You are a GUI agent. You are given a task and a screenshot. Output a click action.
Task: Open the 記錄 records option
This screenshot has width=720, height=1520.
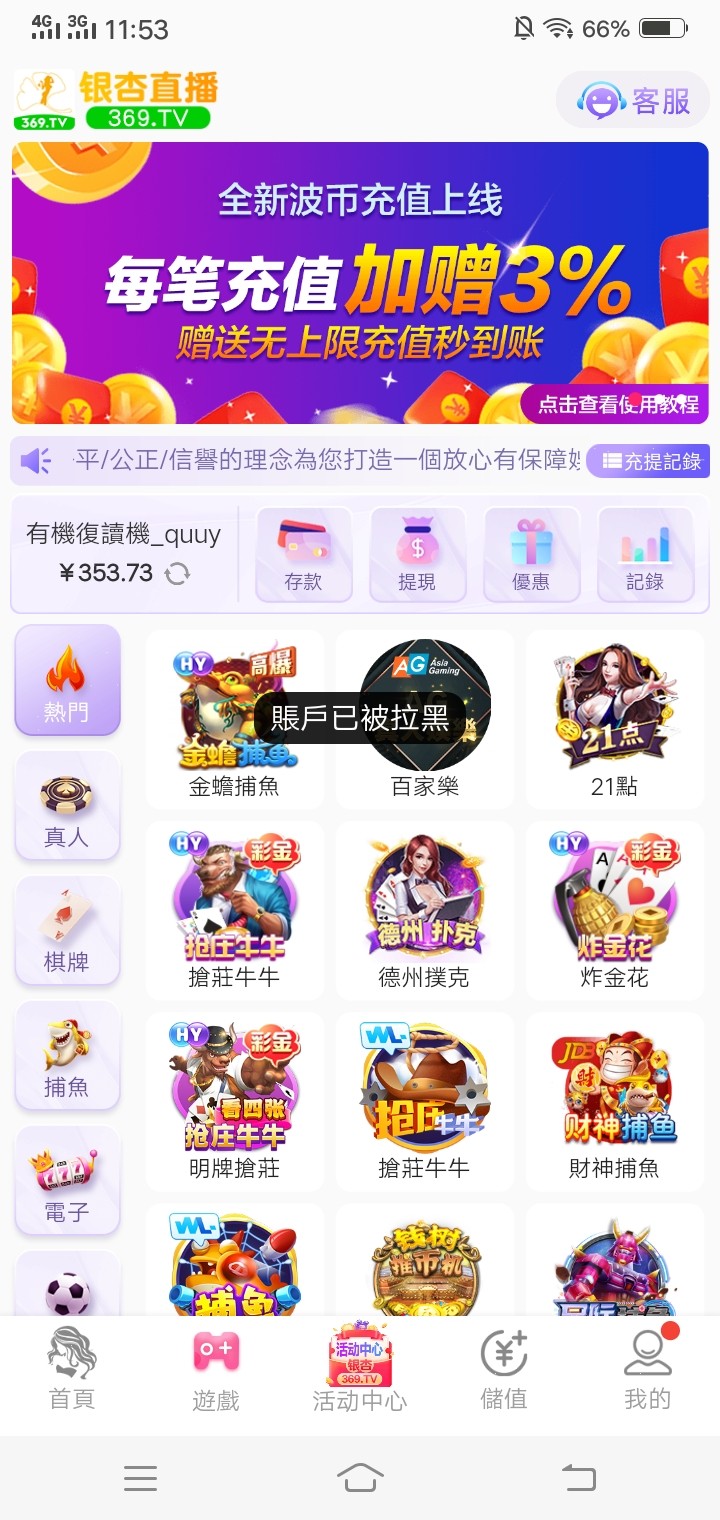click(x=645, y=555)
